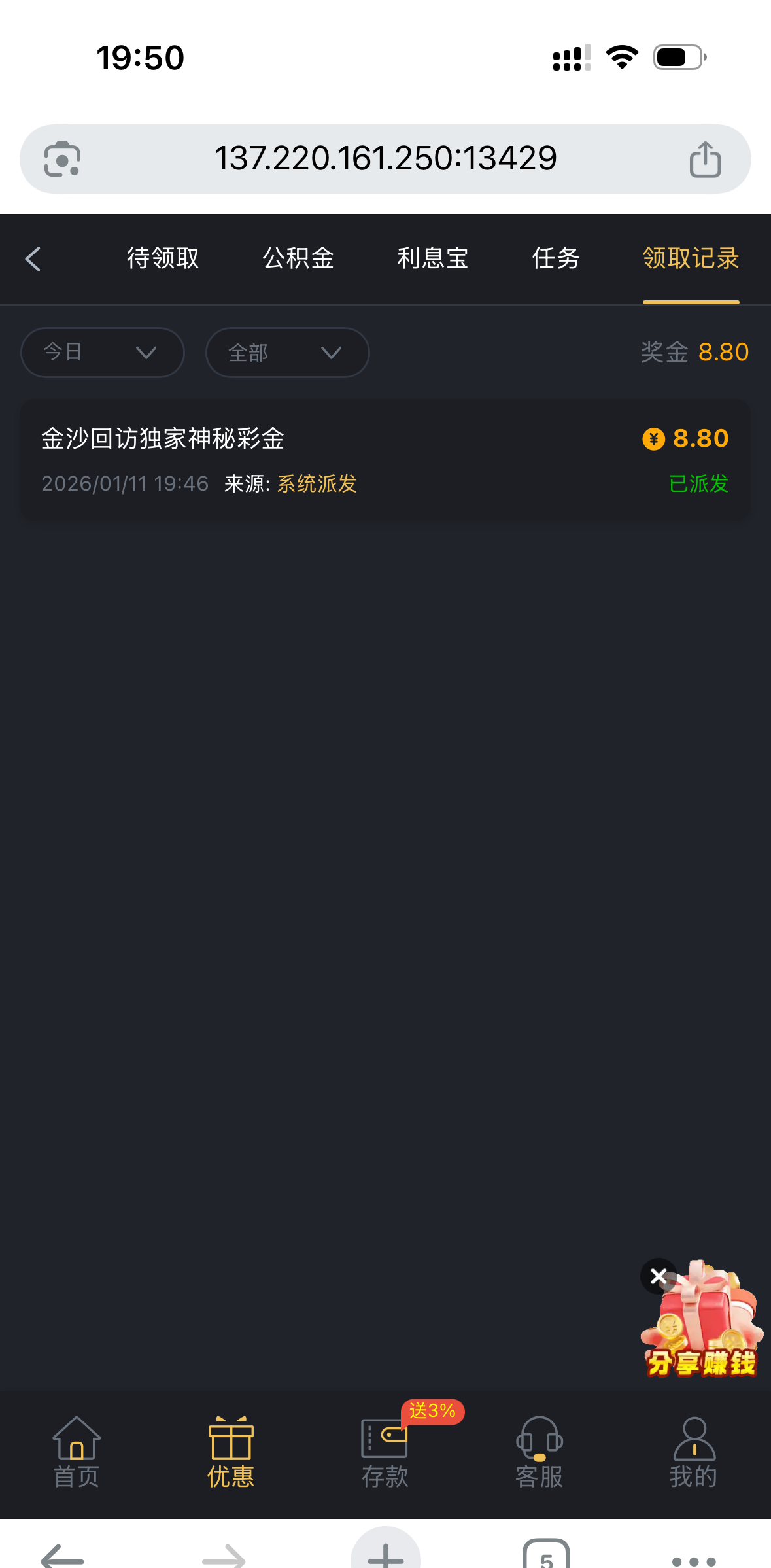Go back using the header arrow
Image resolution: width=771 pixels, height=1568 pixels.
[33, 258]
